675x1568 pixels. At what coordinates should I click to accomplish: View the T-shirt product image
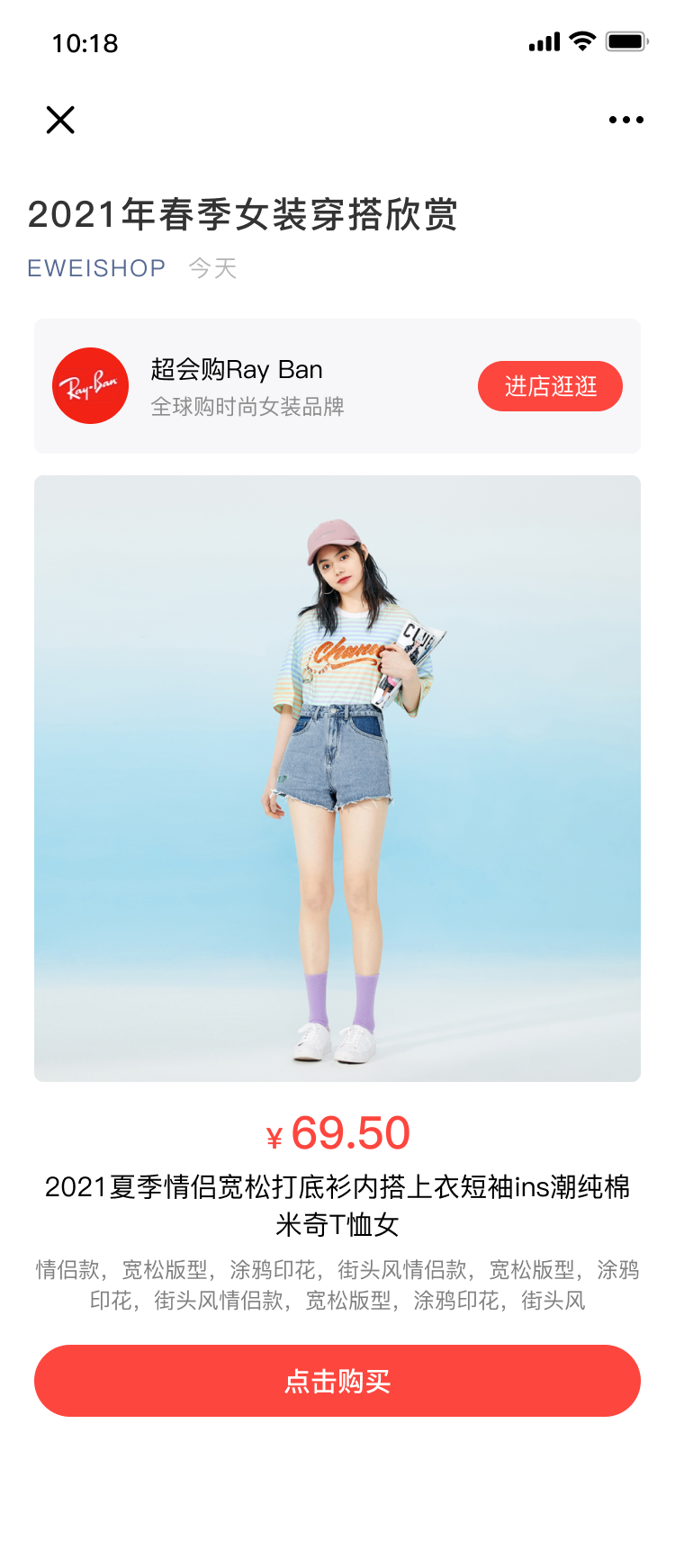[x=337, y=779]
